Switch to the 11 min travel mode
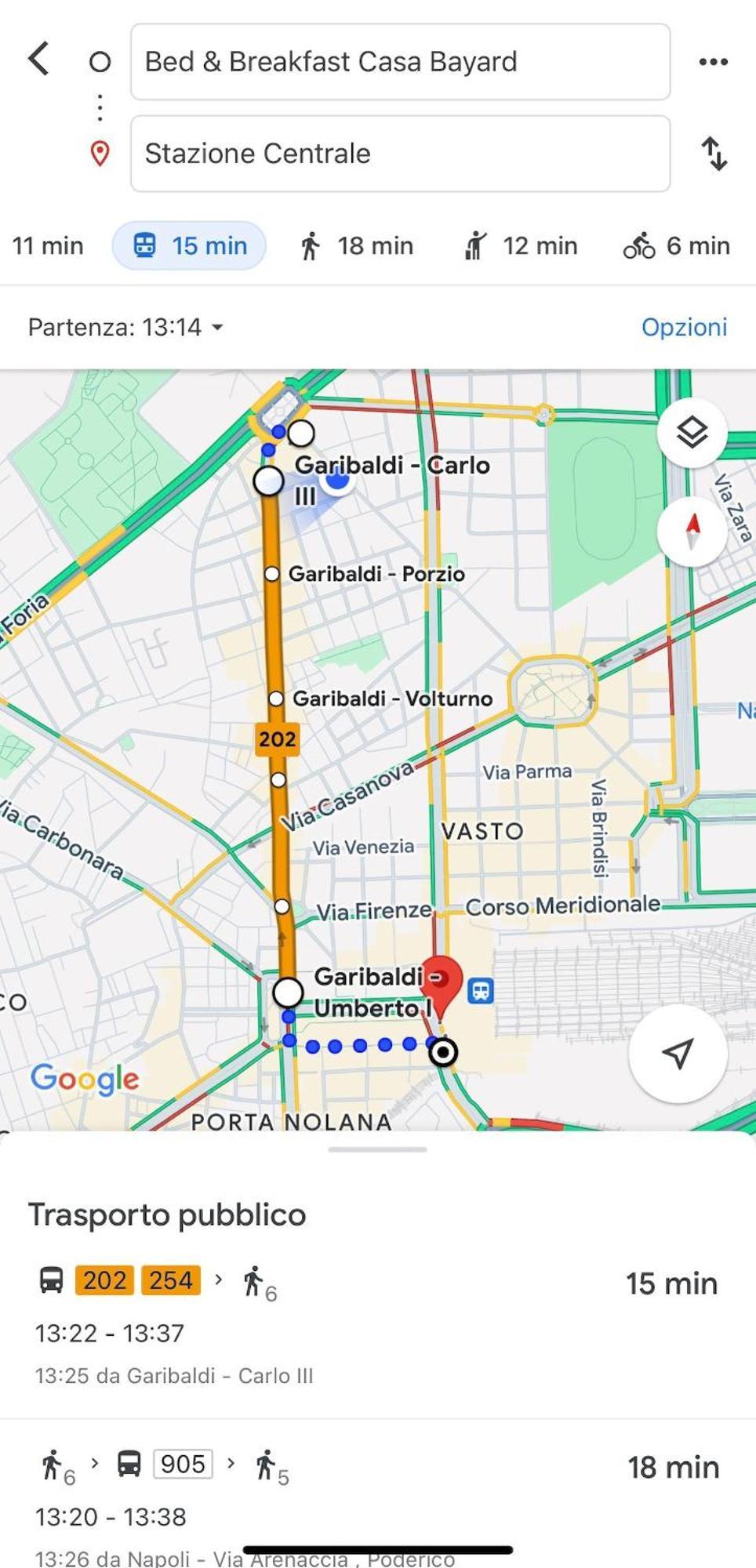 (x=47, y=246)
